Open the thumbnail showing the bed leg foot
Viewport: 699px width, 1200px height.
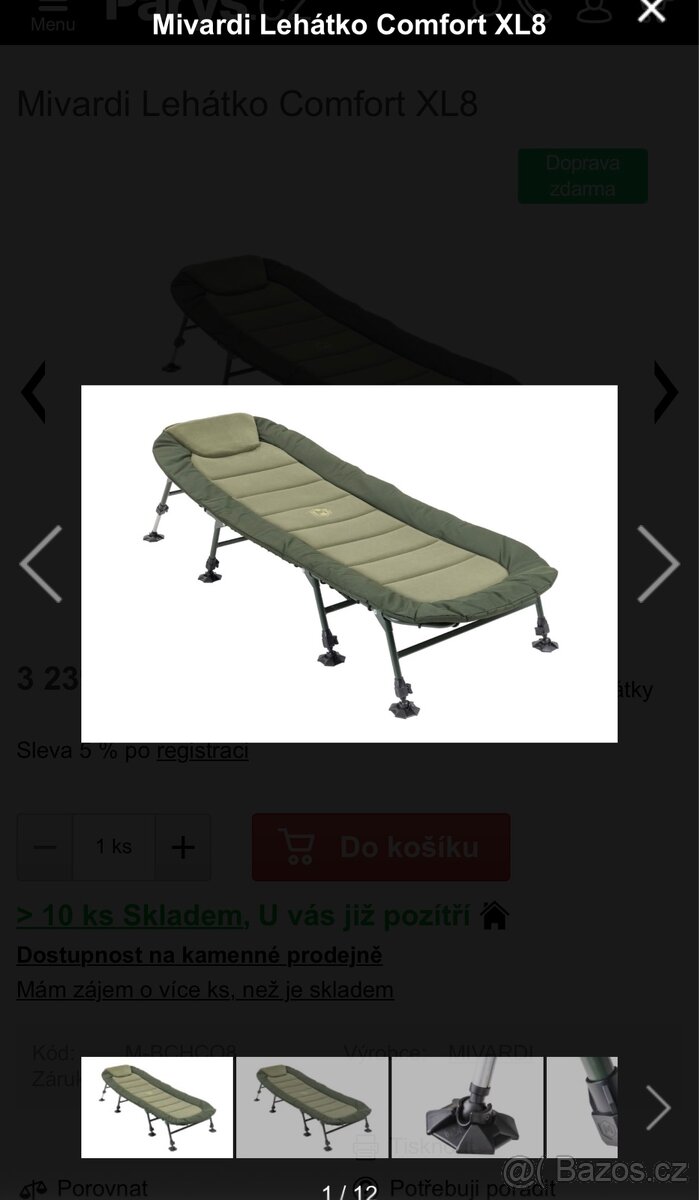click(467, 1107)
